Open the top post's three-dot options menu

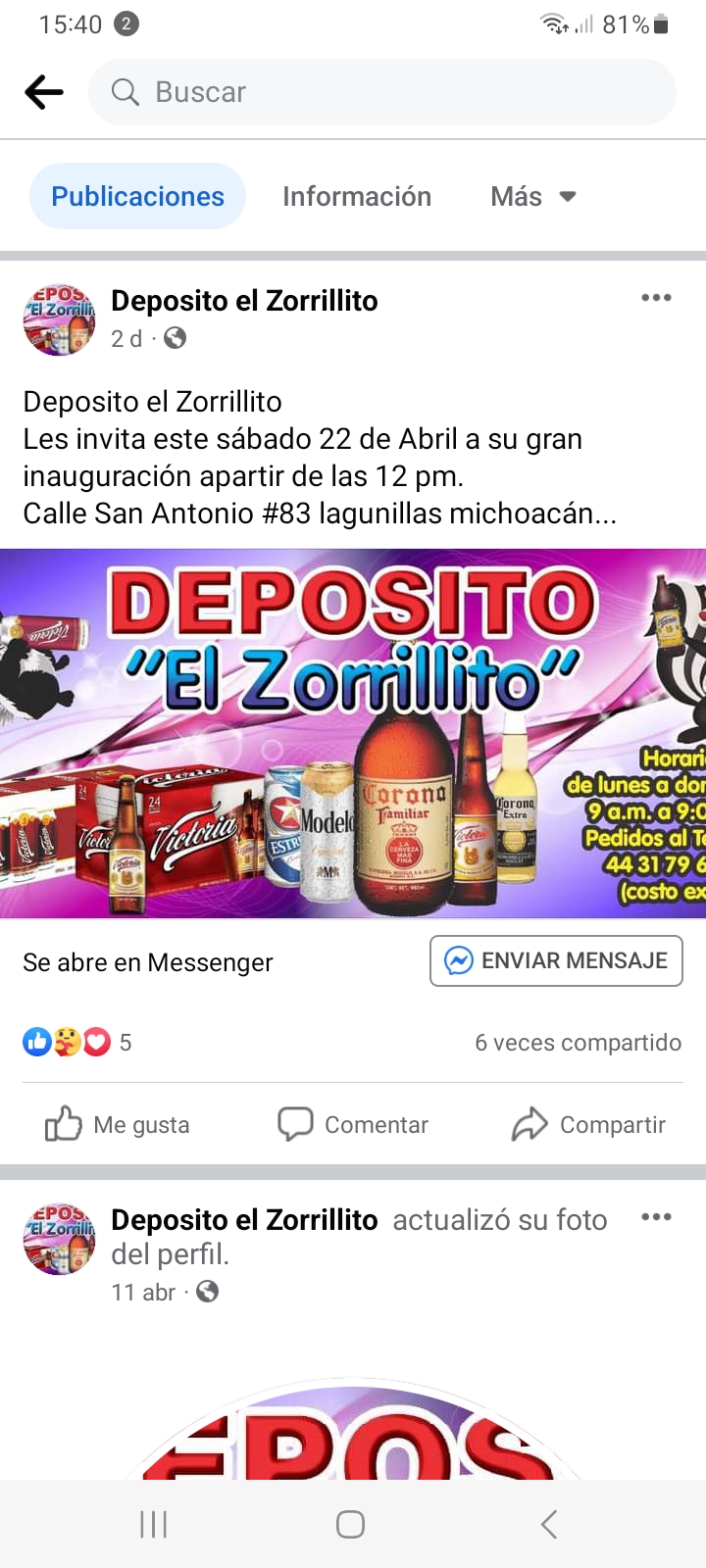(x=655, y=298)
